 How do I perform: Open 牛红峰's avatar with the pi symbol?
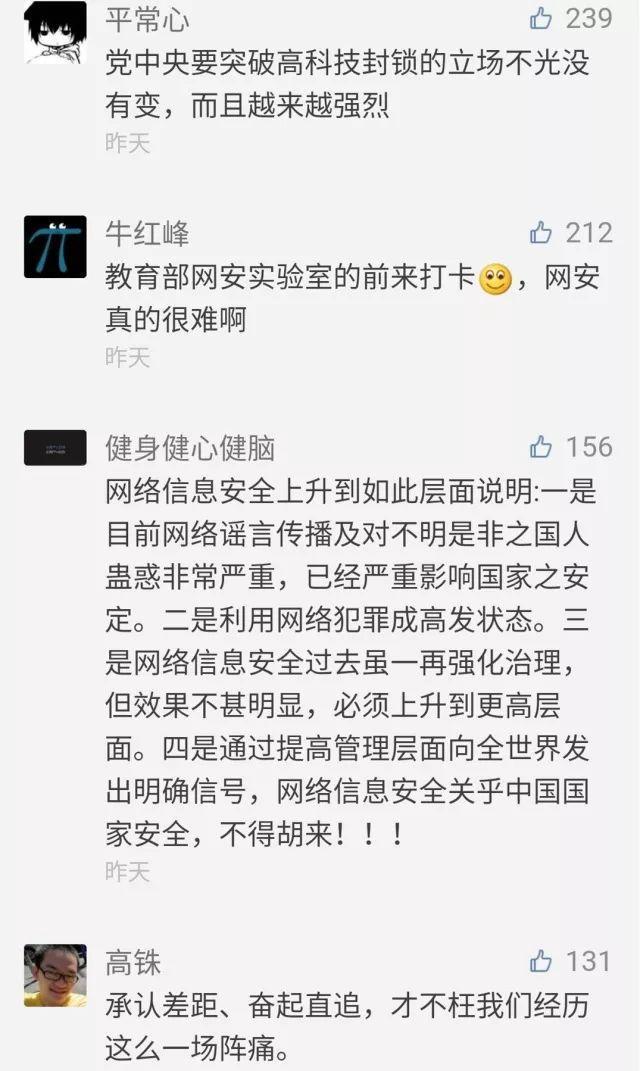(x=55, y=246)
